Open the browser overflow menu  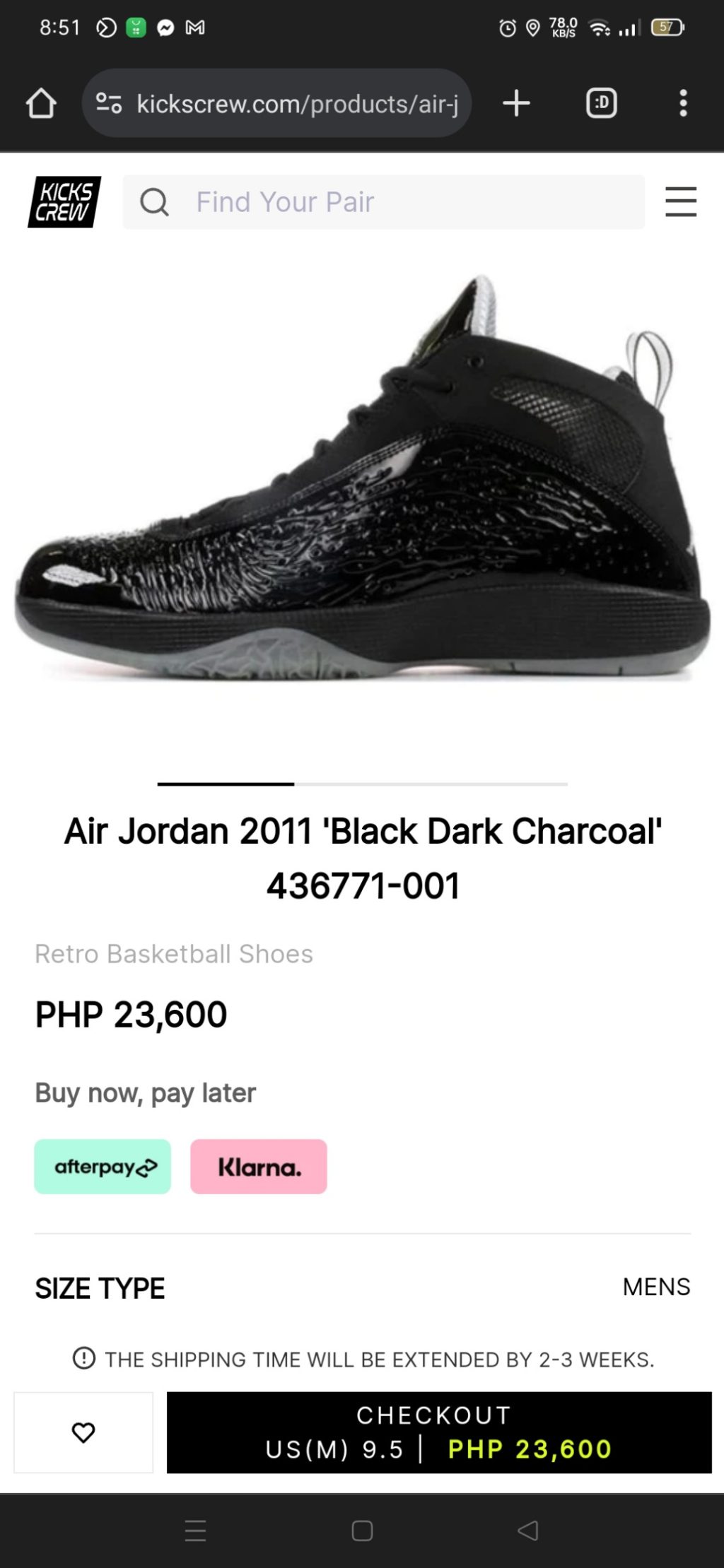point(682,103)
